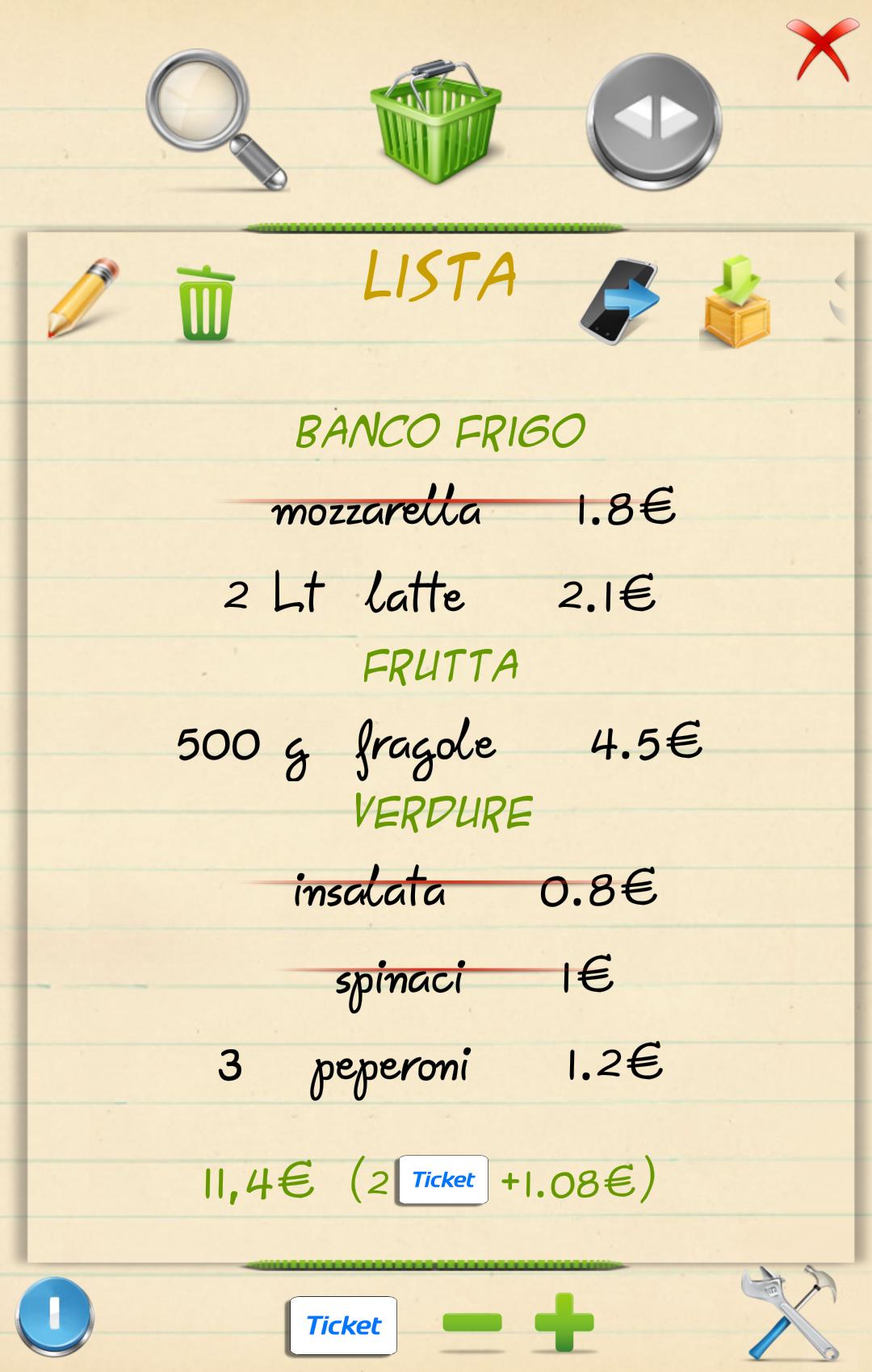Select the 3 peperoni item
This screenshot has height=1372, width=872.
pos(440,1065)
